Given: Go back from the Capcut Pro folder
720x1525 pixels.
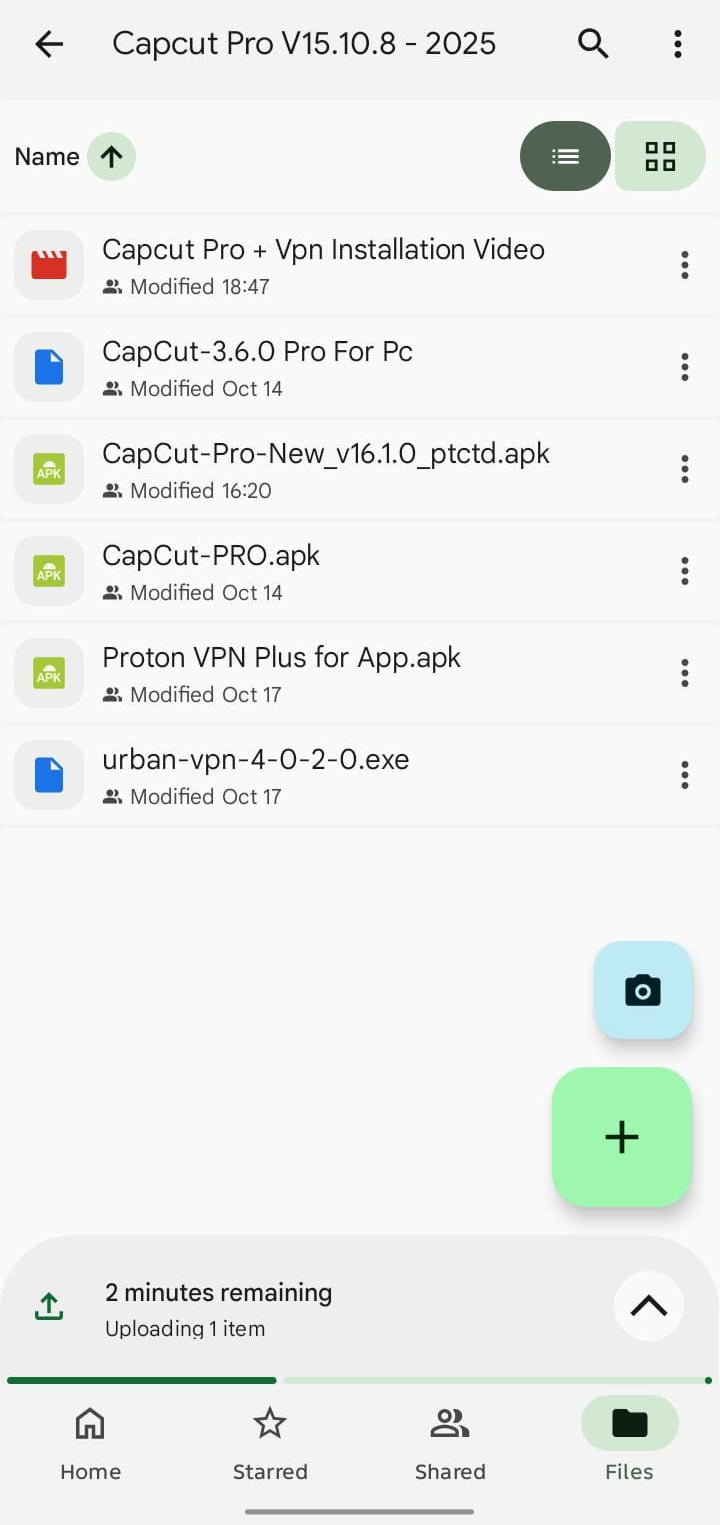Looking at the screenshot, I should tap(48, 44).
